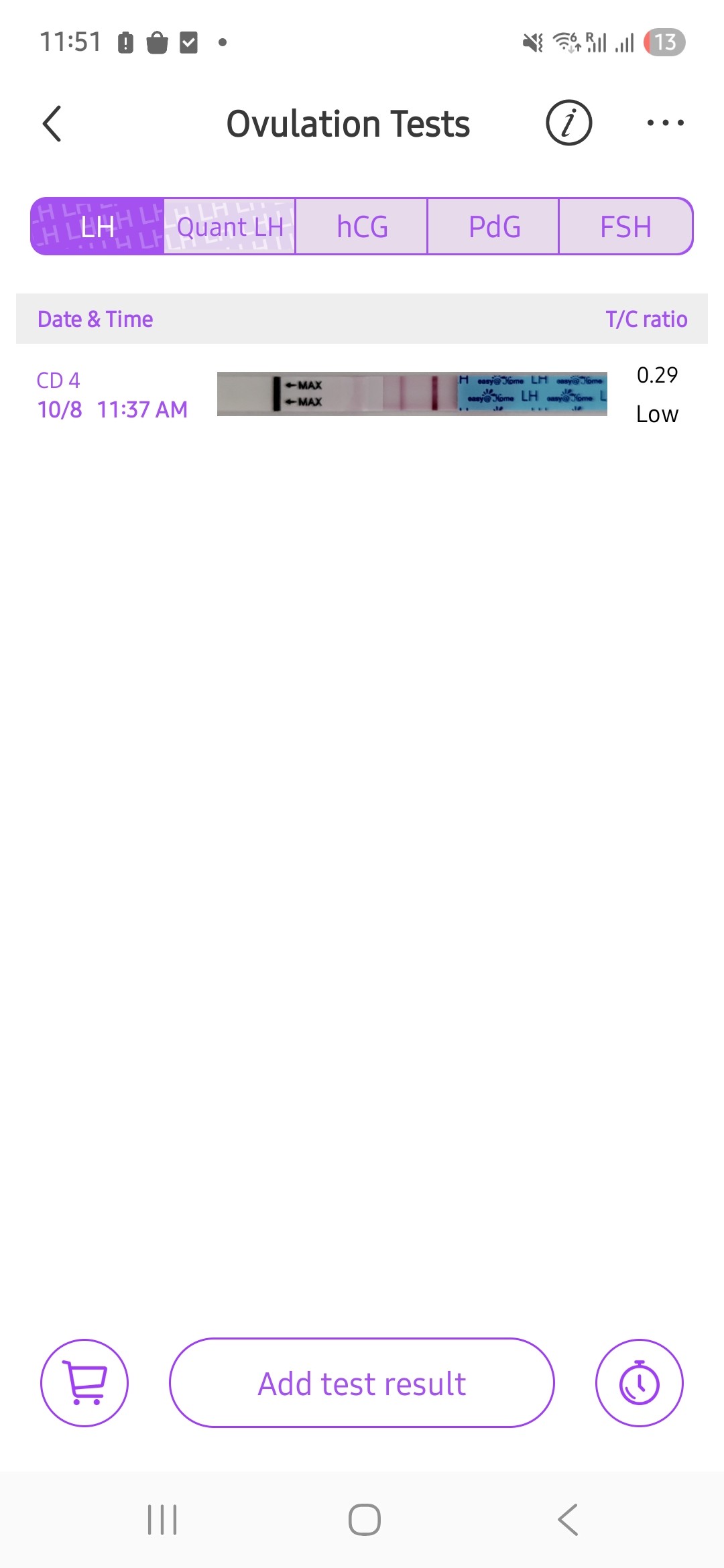Switch to the PdG tab
Viewport: 724px width, 1568px height.
pyautogui.click(x=494, y=227)
